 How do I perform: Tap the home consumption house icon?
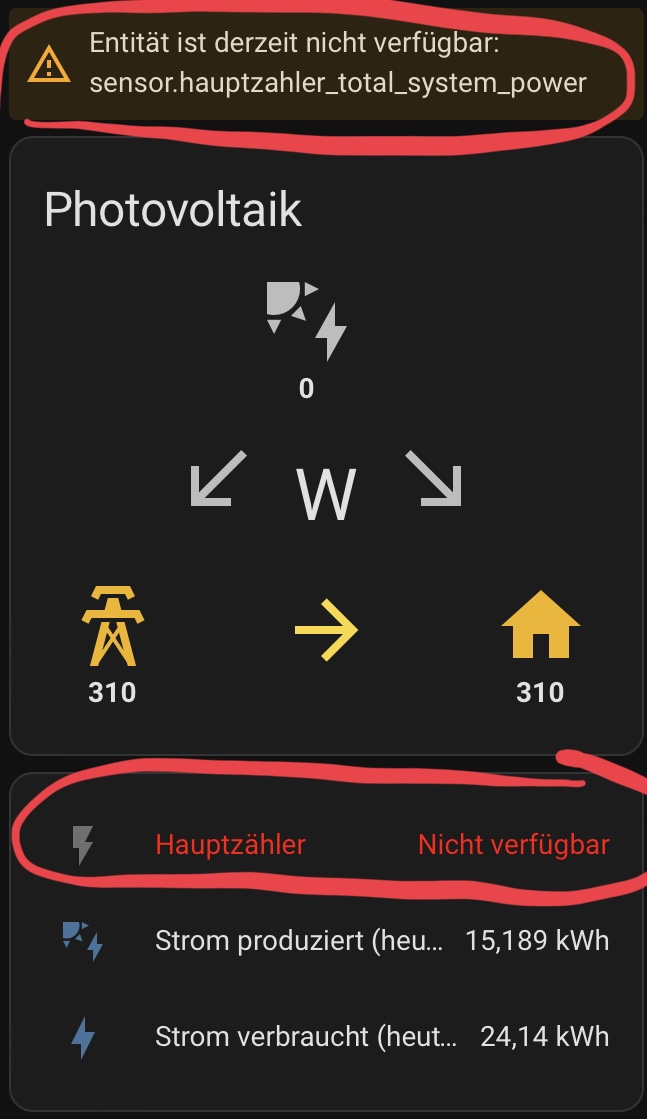click(540, 626)
